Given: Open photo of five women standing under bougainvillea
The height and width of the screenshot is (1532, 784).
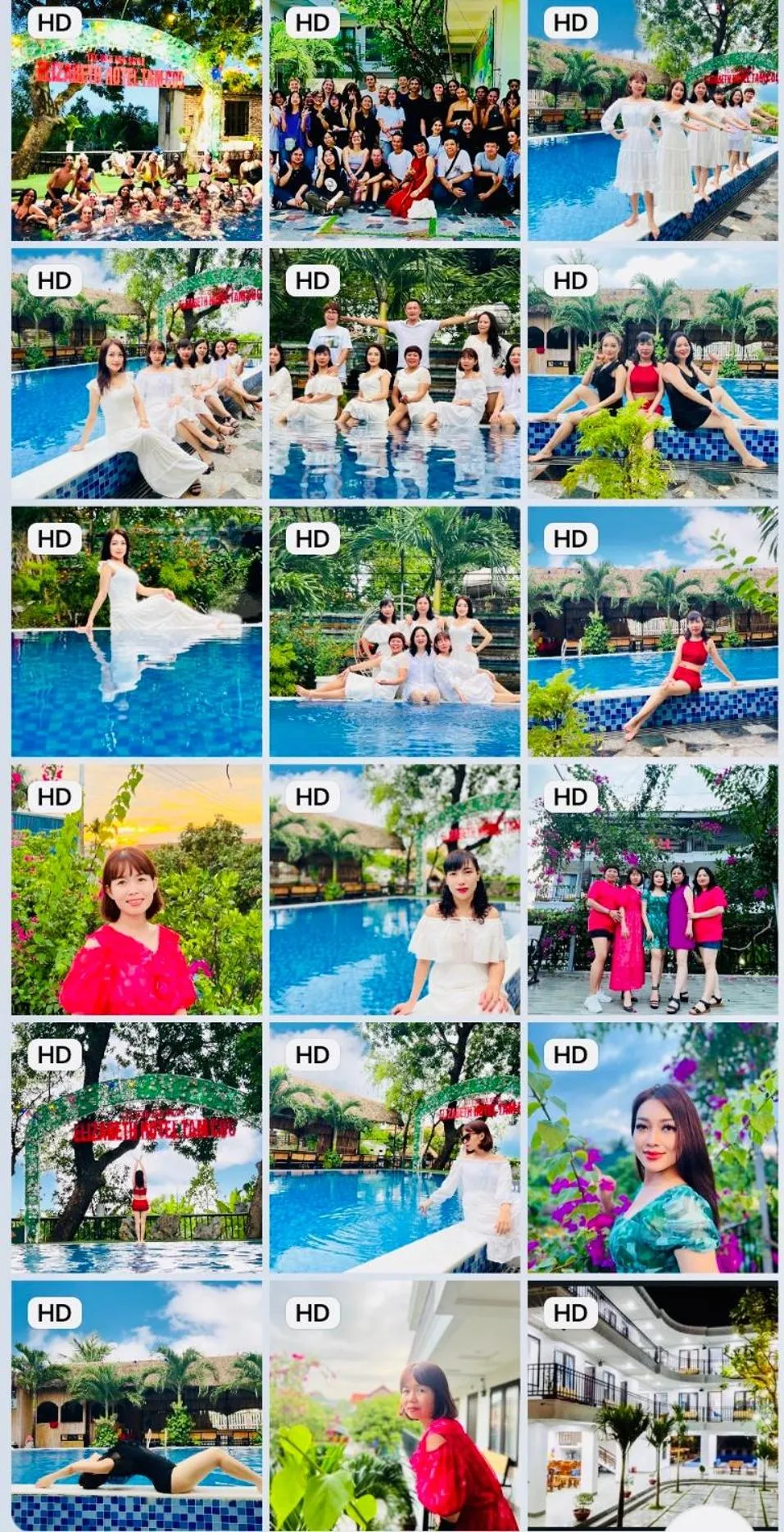Looking at the screenshot, I should click(652, 889).
